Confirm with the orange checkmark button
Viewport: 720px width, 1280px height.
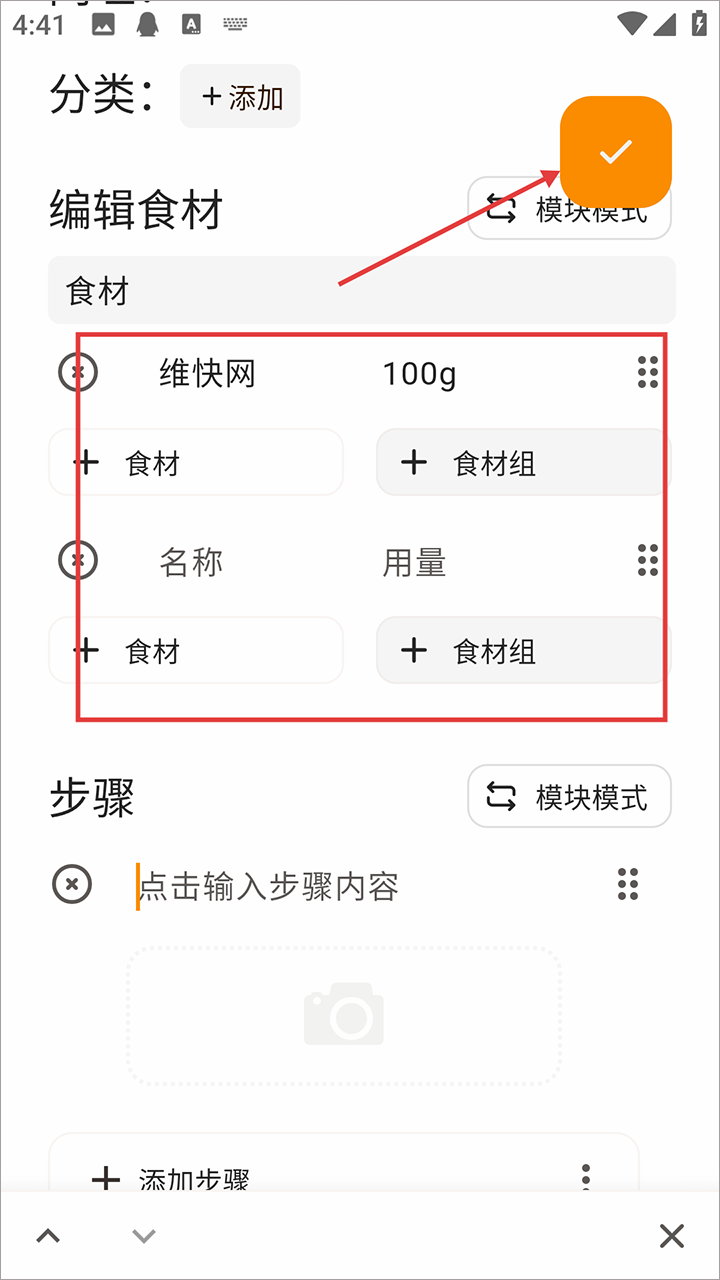(x=615, y=152)
